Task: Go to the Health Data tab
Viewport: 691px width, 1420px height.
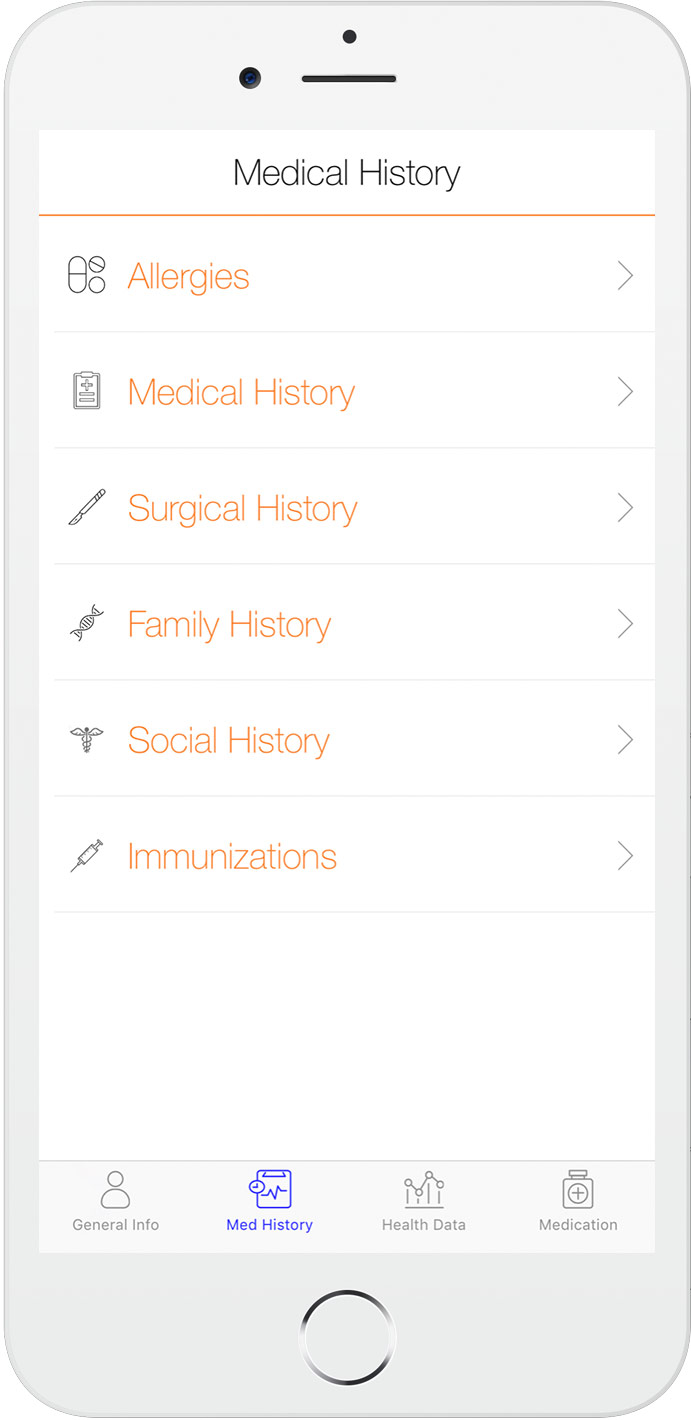Action: pyautogui.click(x=424, y=1201)
